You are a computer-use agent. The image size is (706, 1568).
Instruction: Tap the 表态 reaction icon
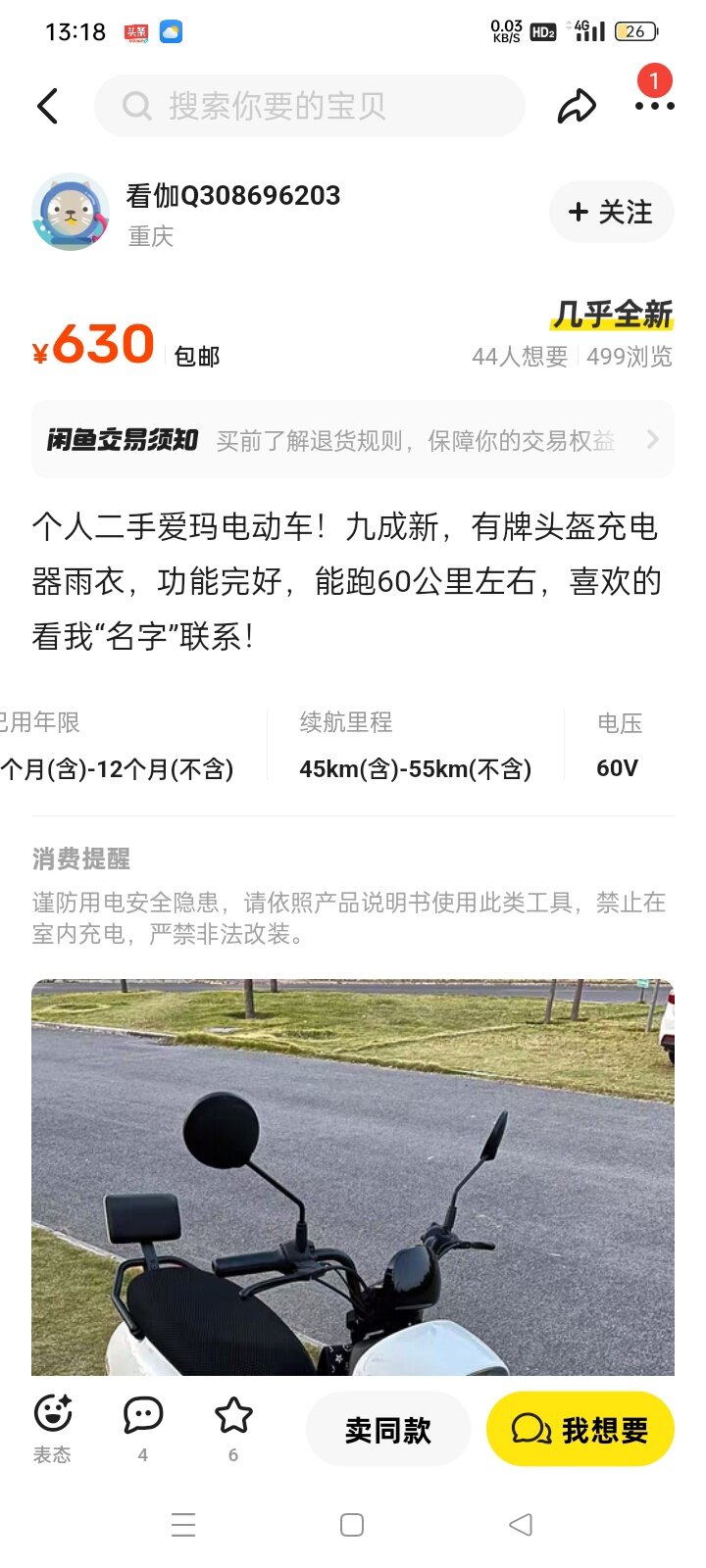point(52,1414)
